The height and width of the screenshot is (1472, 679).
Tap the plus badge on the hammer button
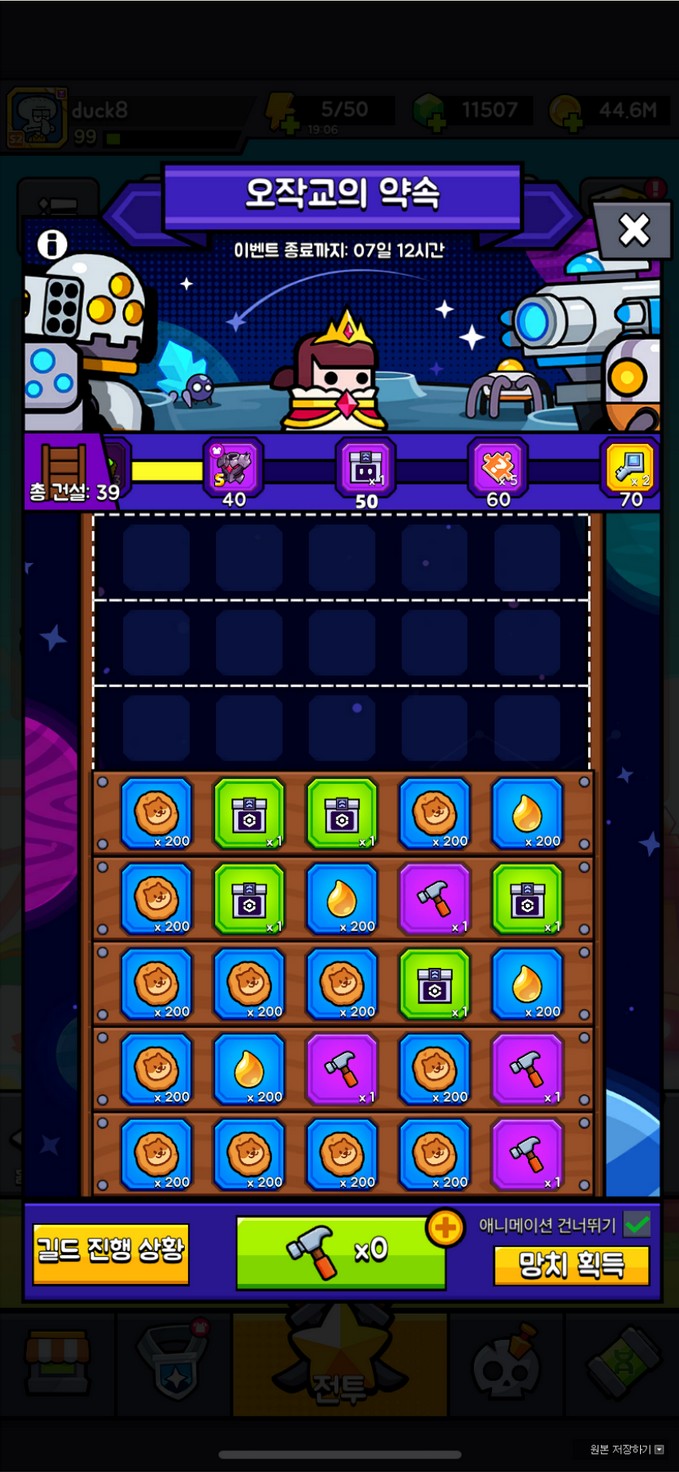tap(444, 1228)
